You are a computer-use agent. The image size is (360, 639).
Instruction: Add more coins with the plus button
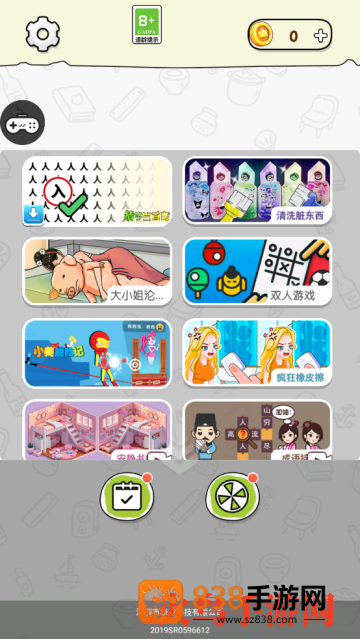point(320,35)
